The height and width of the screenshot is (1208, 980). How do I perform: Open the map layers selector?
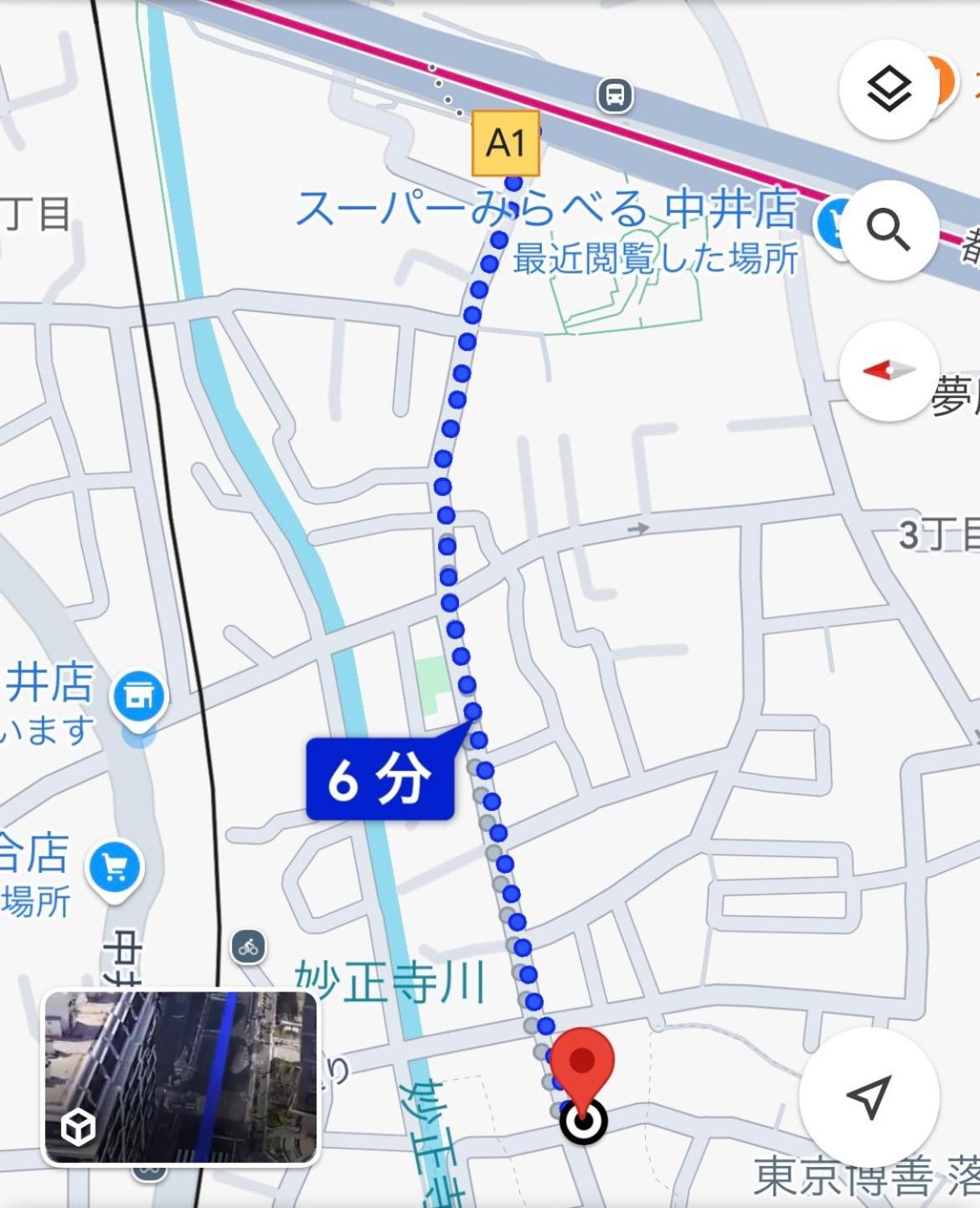point(888,90)
